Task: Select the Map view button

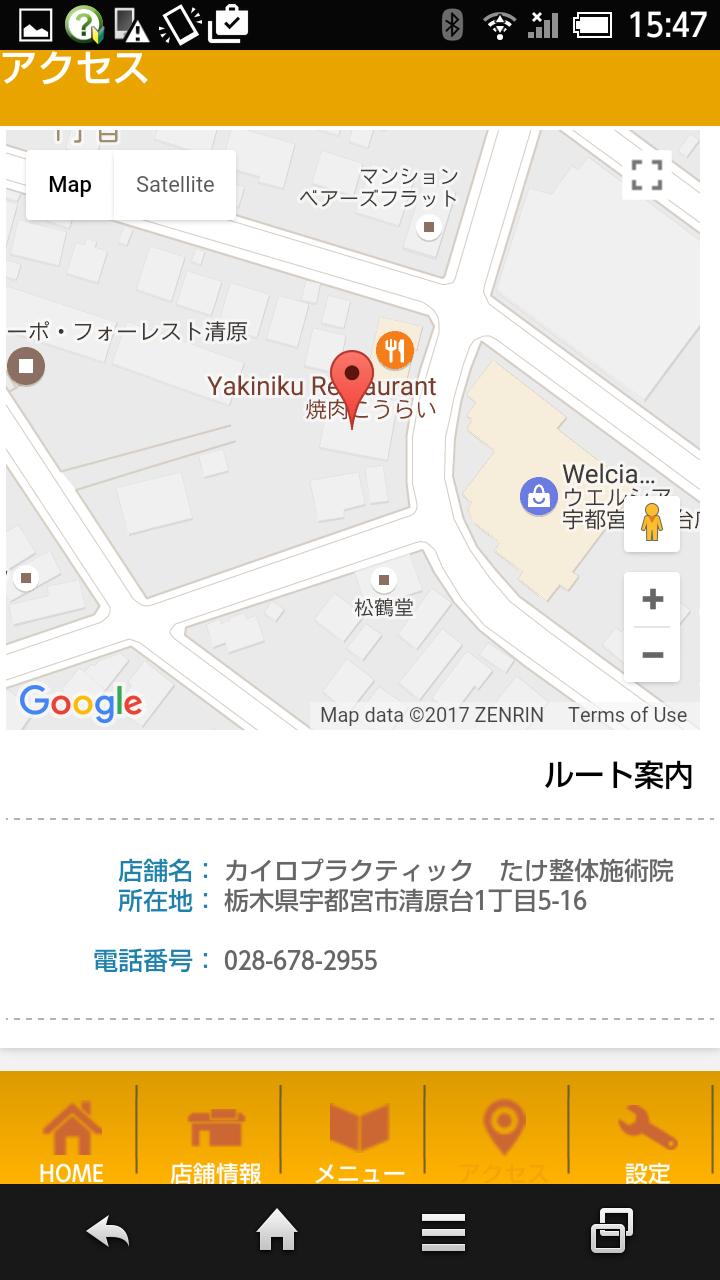Action: [x=70, y=185]
